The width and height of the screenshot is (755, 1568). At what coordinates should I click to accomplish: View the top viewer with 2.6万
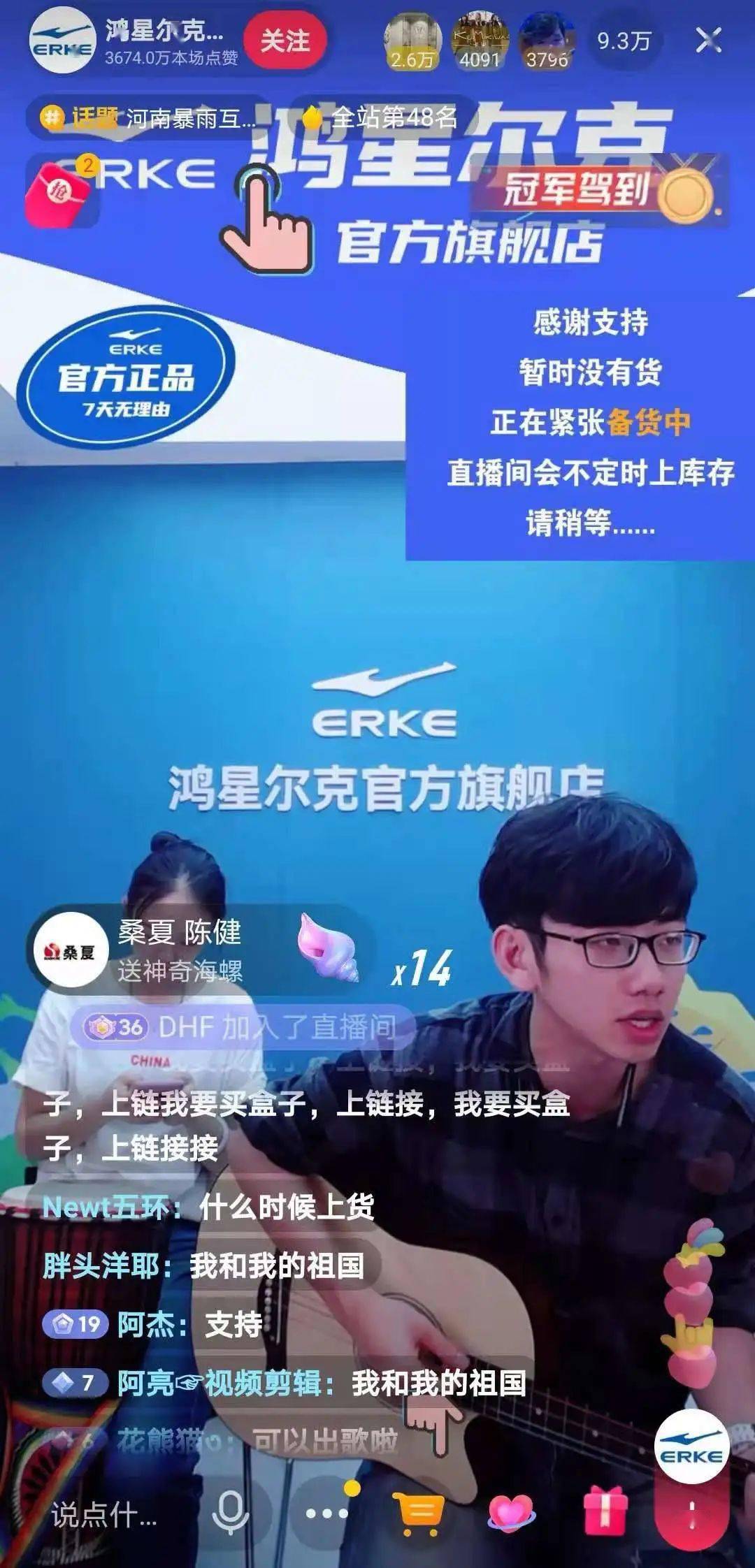(412, 41)
